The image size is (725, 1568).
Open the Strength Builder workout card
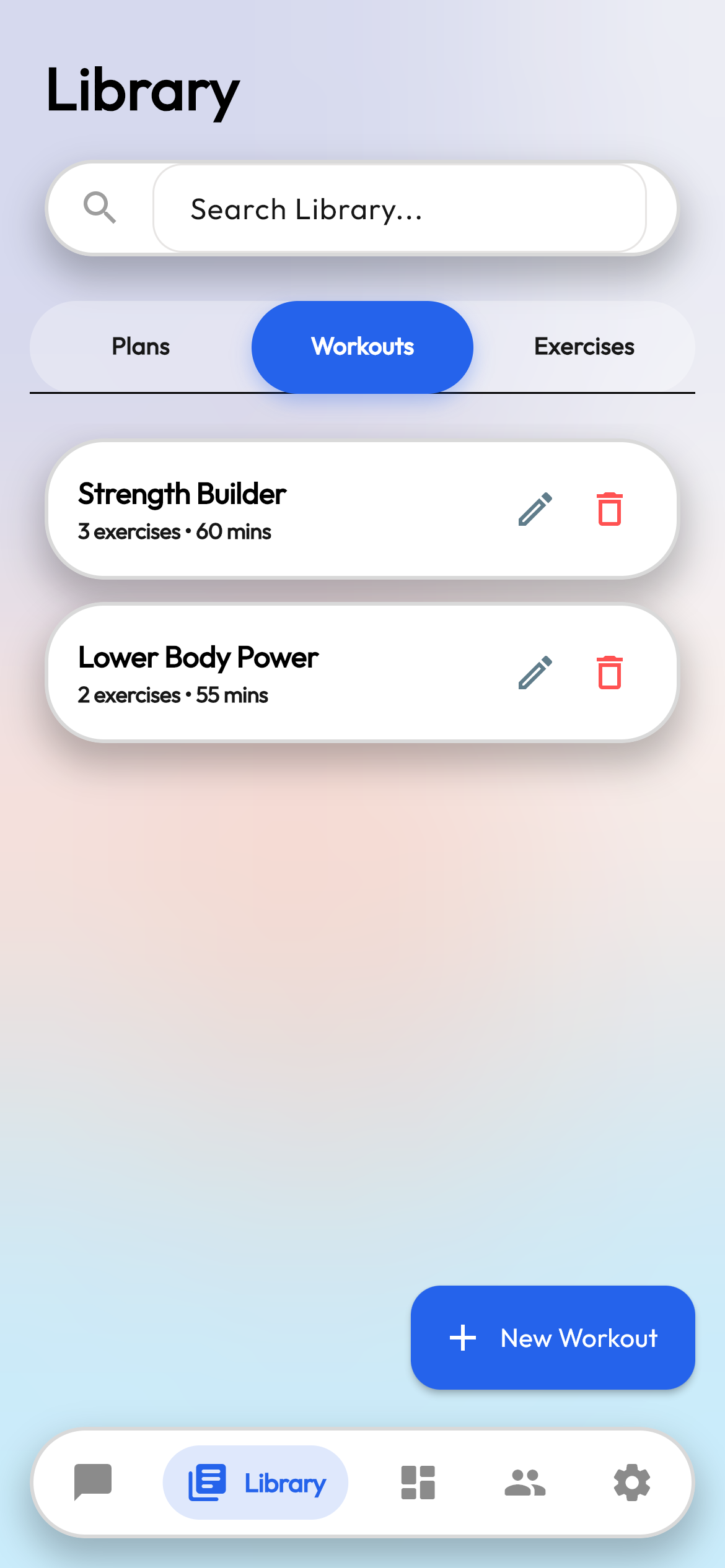[x=248, y=509]
